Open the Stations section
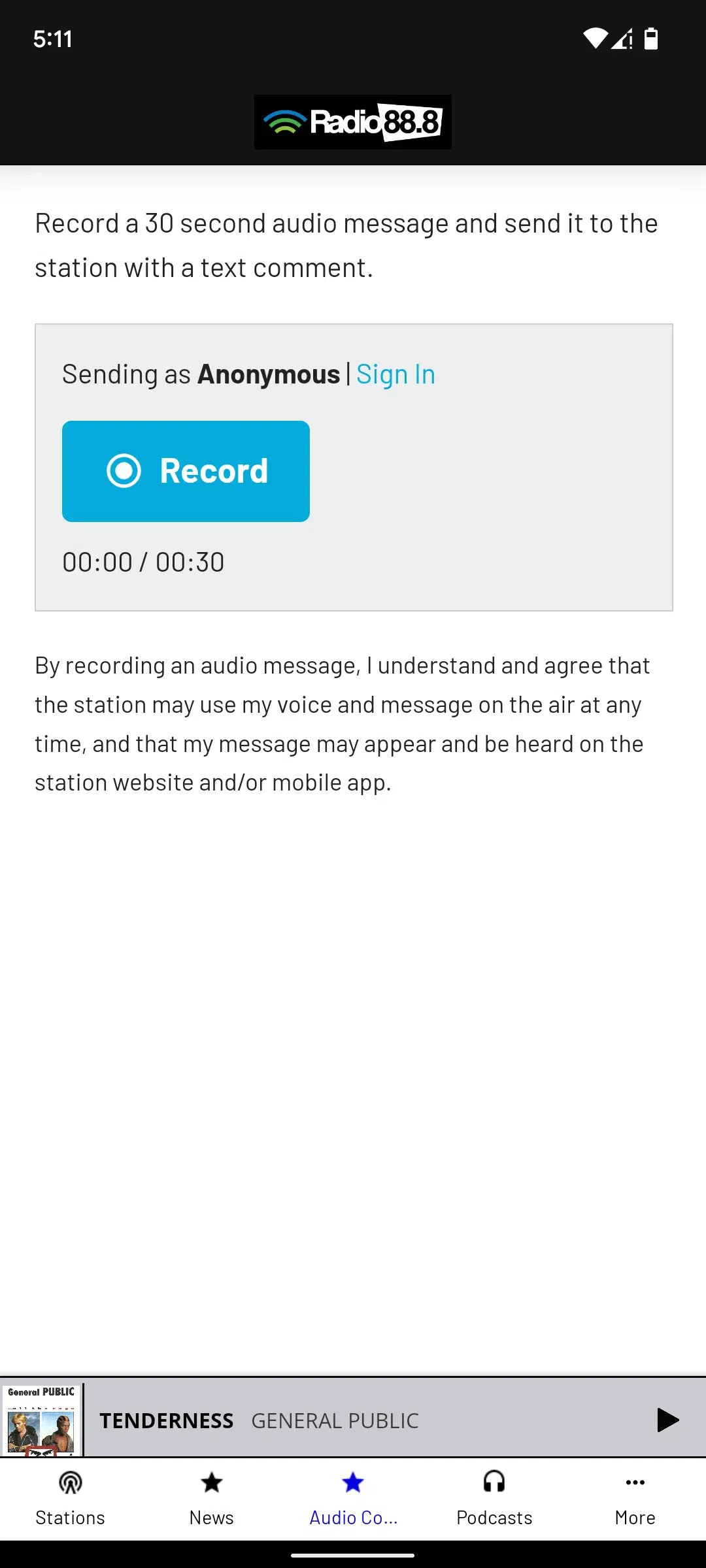 tap(70, 1496)
